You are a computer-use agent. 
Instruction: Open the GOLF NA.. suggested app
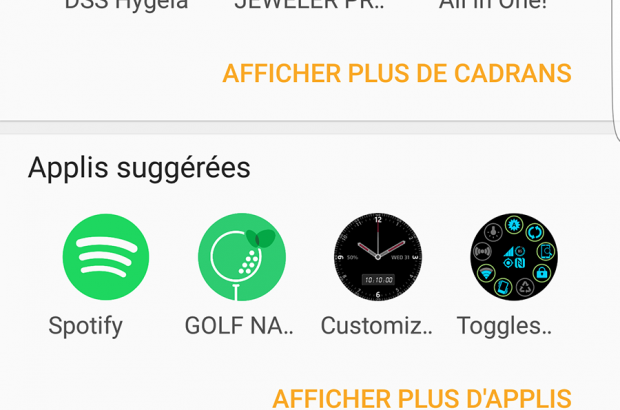click(241, 257)
